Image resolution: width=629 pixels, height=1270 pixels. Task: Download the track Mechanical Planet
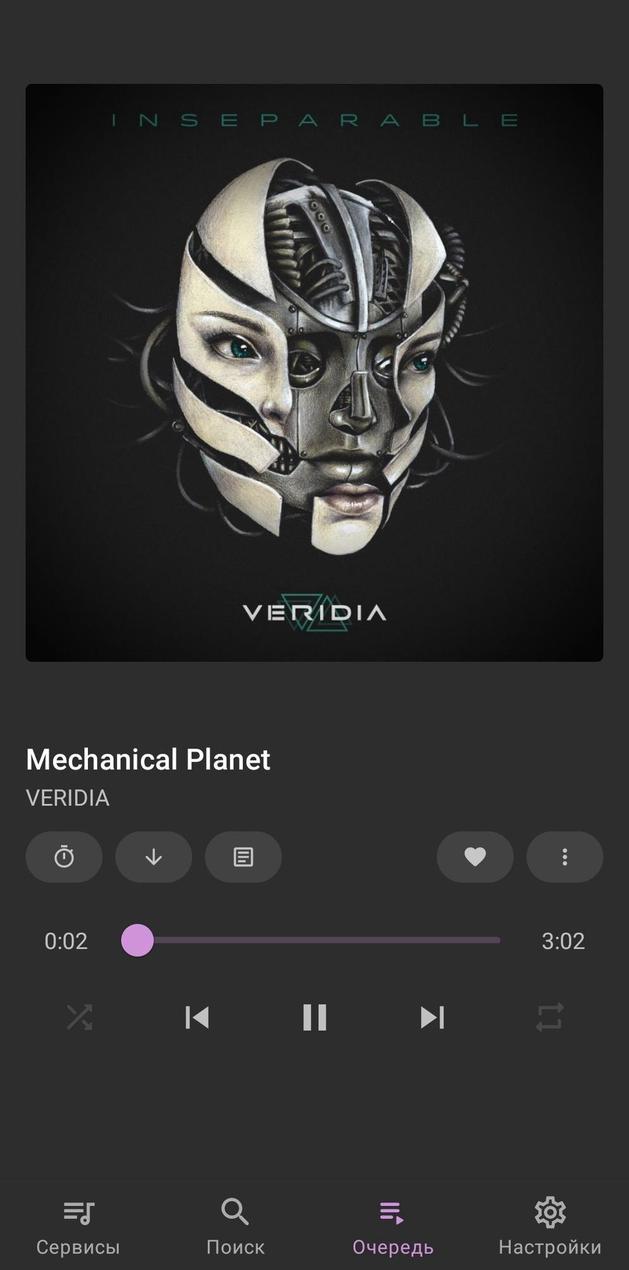(x=153, y=857)
